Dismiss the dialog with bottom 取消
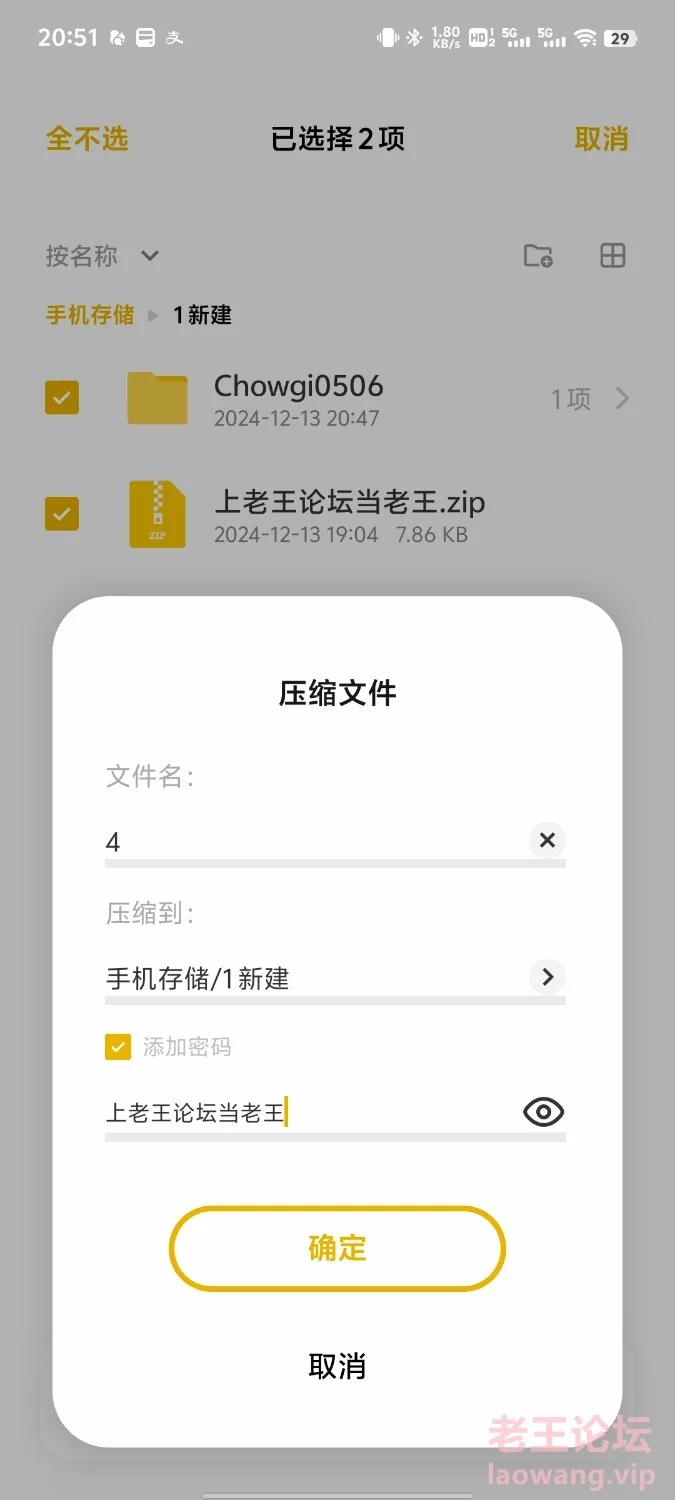 point(337,1366)
